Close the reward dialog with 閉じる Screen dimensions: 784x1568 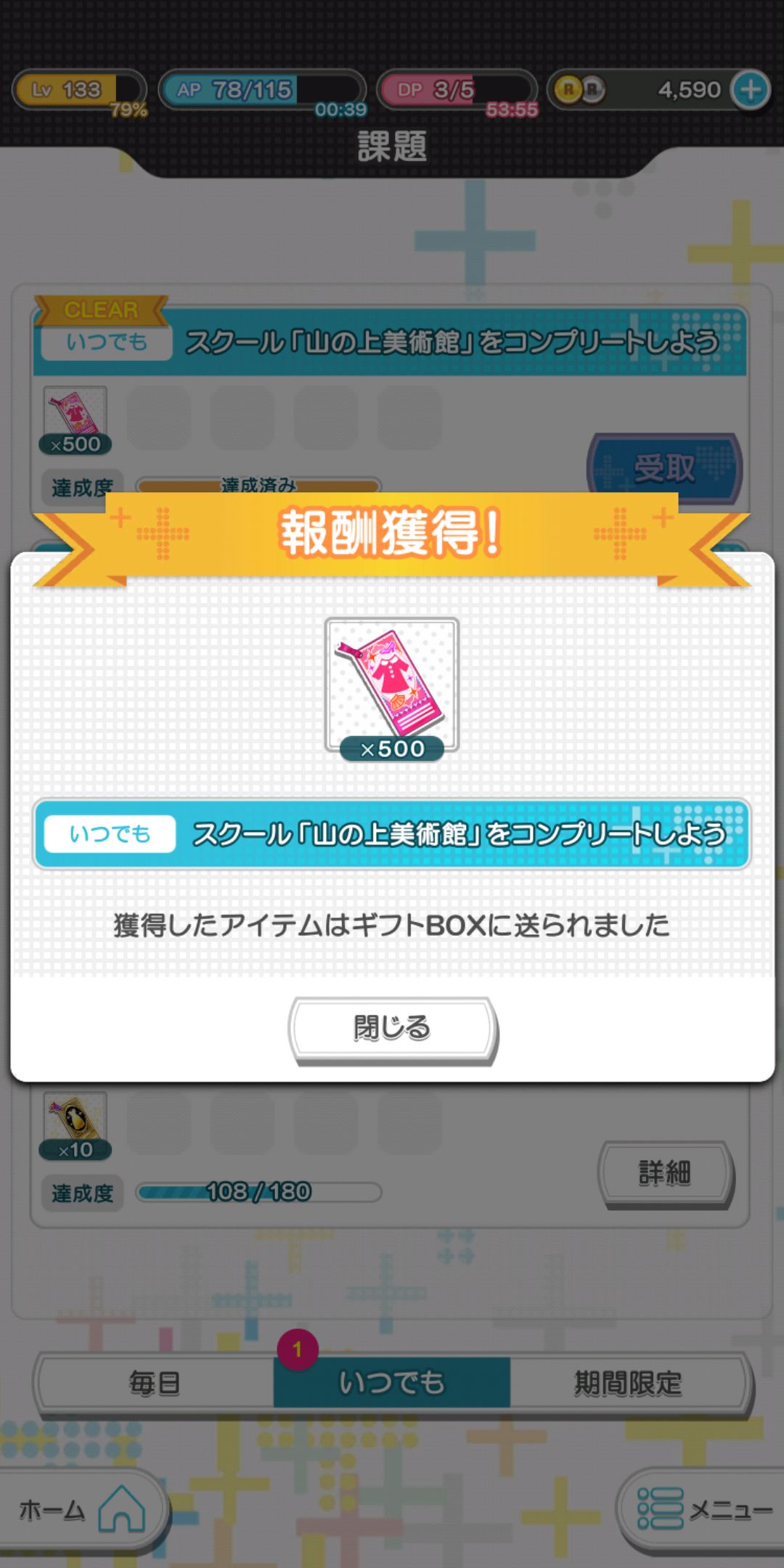pyautogui.click(x=392, y=1029)
